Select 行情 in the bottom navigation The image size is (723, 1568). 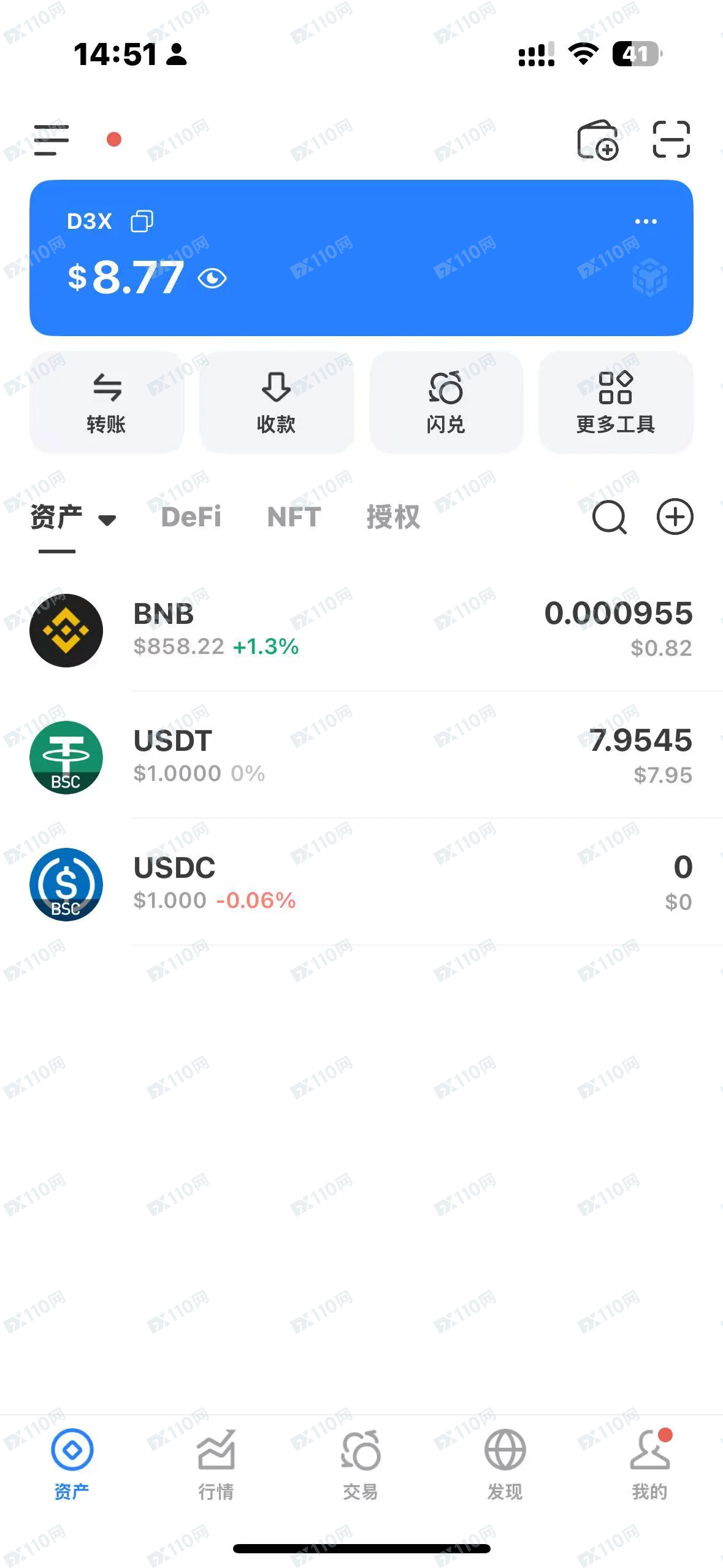pyautogui.click(x=216, y=1466)
